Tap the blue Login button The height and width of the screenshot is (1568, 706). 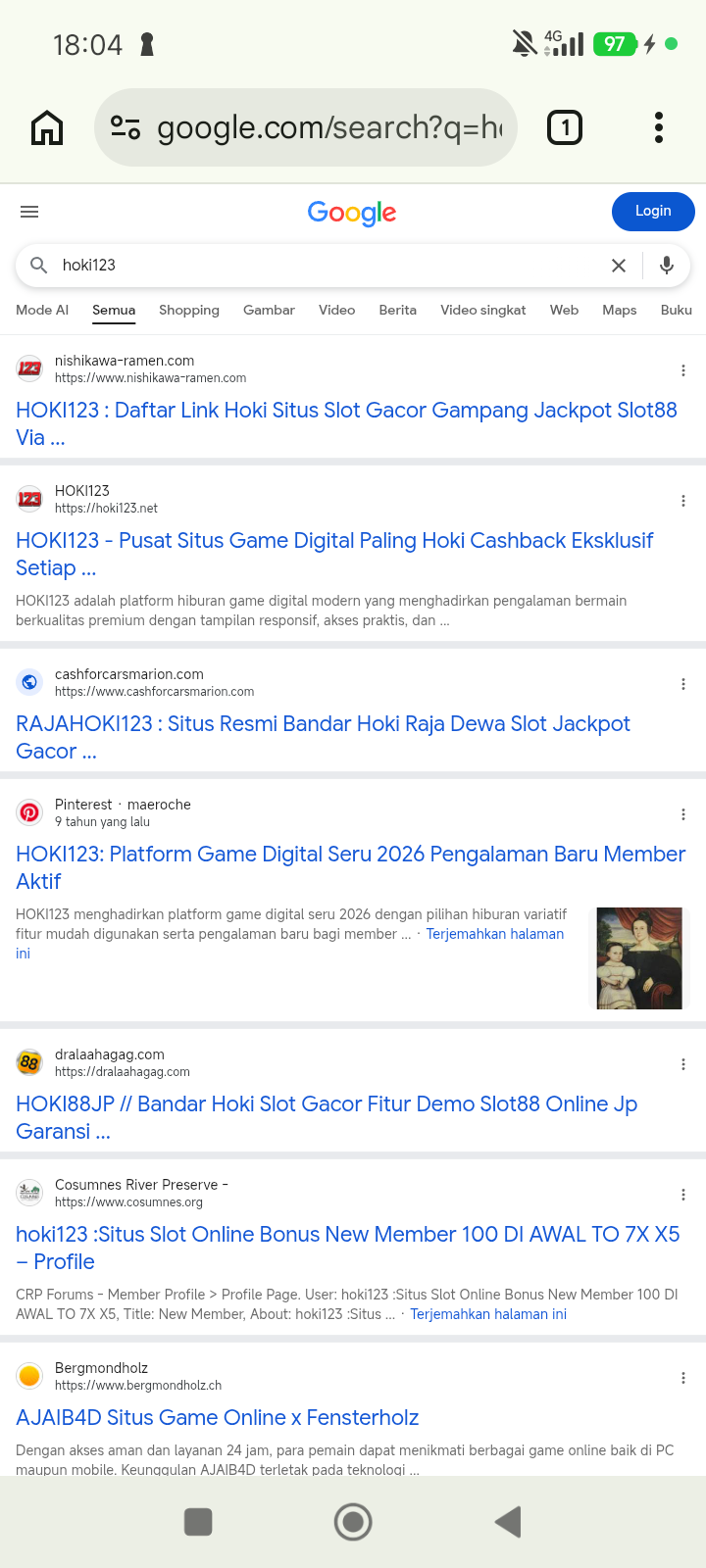click(653, 212)
